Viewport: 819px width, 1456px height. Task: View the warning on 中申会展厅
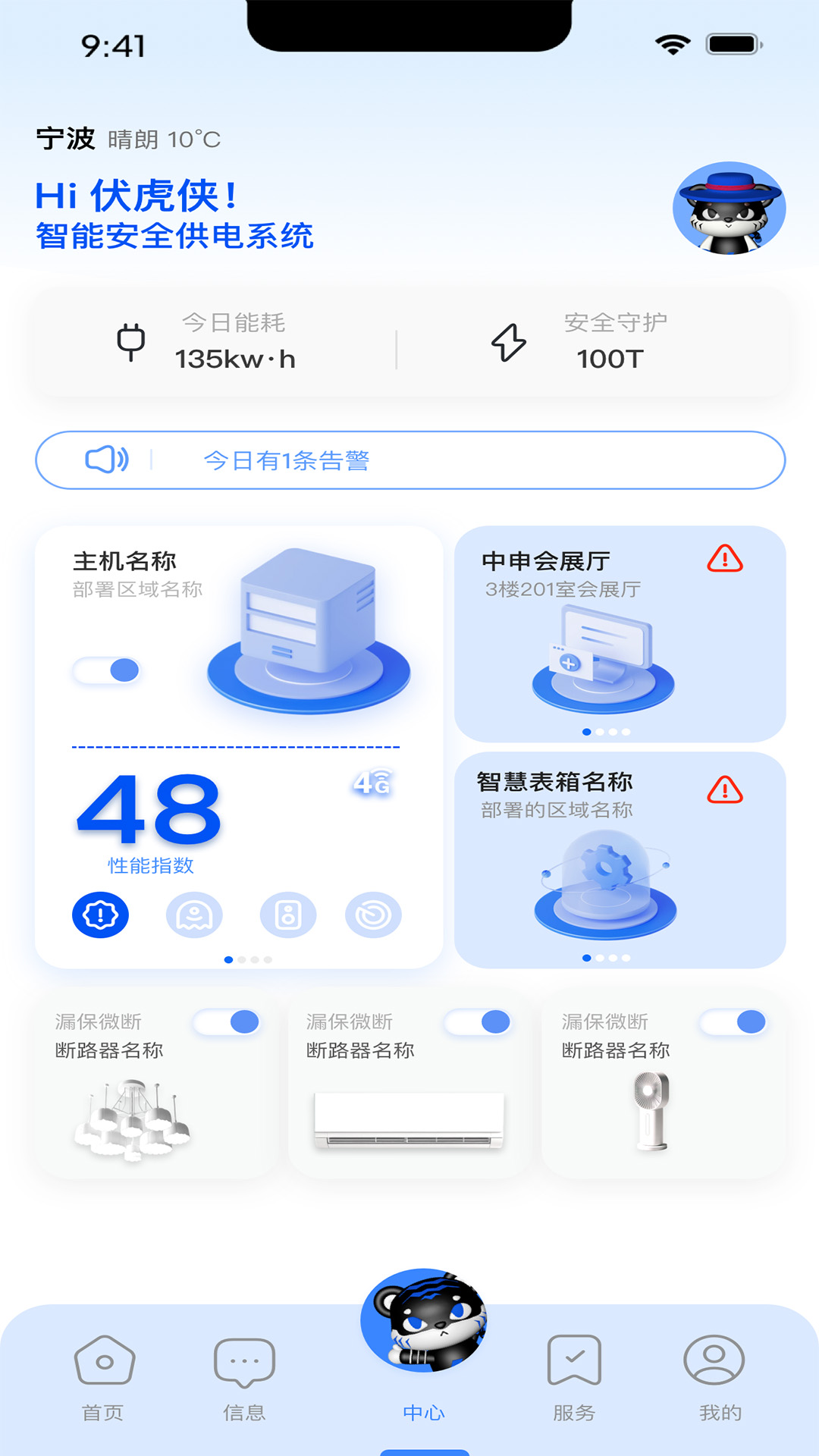pos(725,559)
